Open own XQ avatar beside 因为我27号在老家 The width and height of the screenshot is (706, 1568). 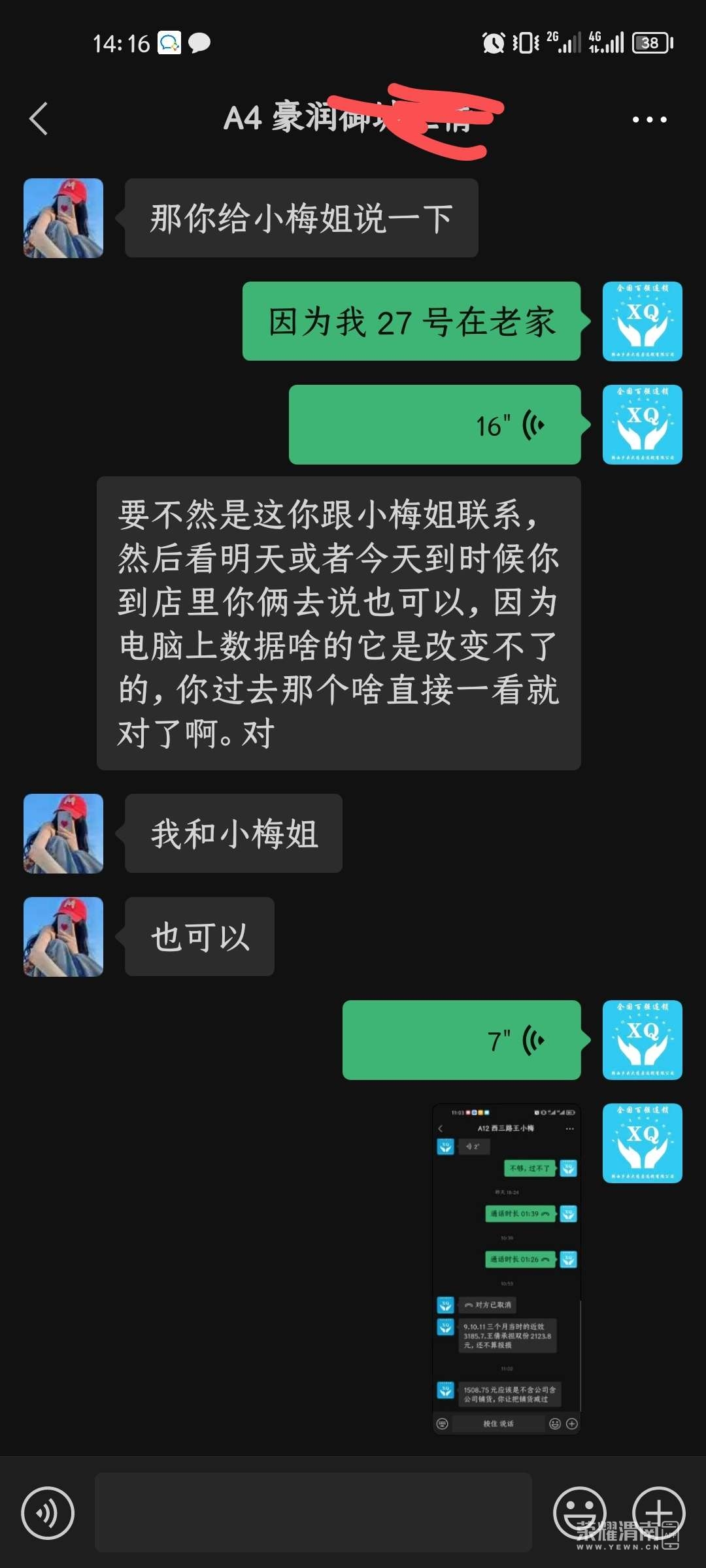click(642, 321)
